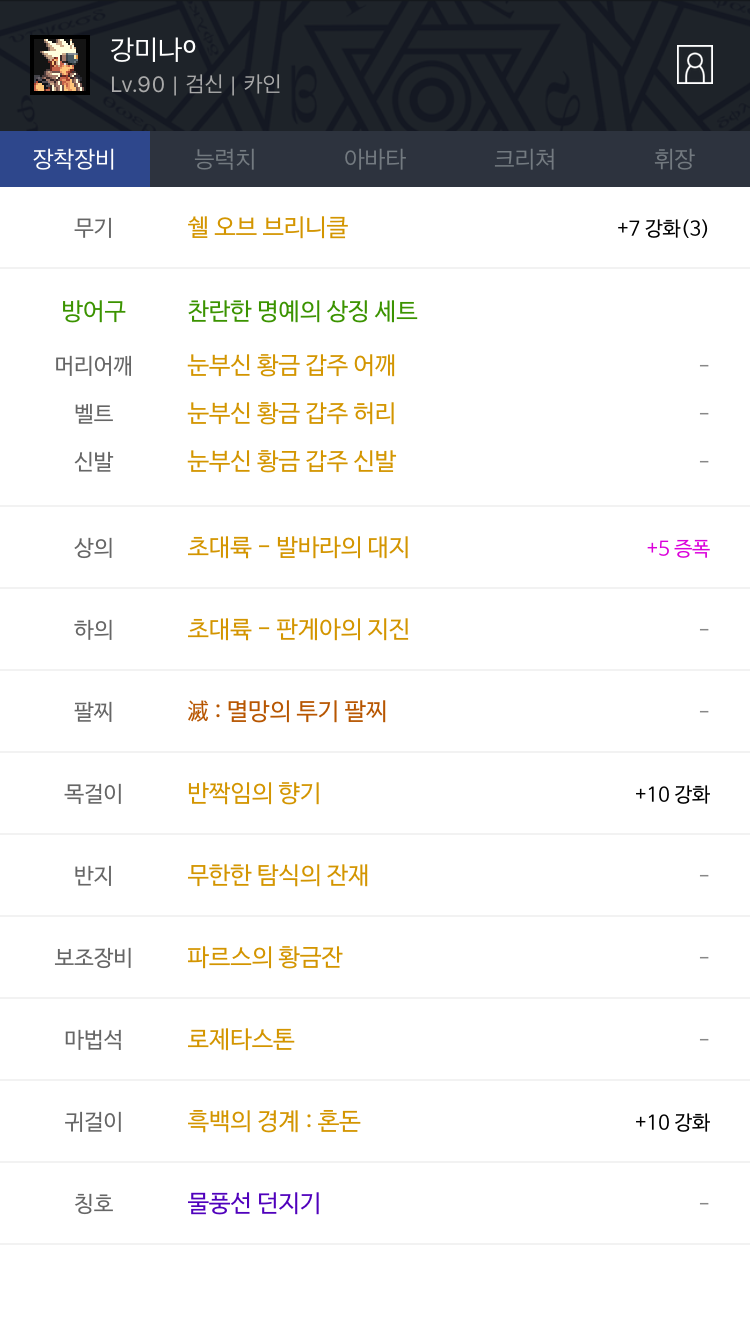The width and height of the screenshot is (750, 1334).
Task: Open earring 흑백의 경계 : 혼돈
Action: tap(274, 1121)
